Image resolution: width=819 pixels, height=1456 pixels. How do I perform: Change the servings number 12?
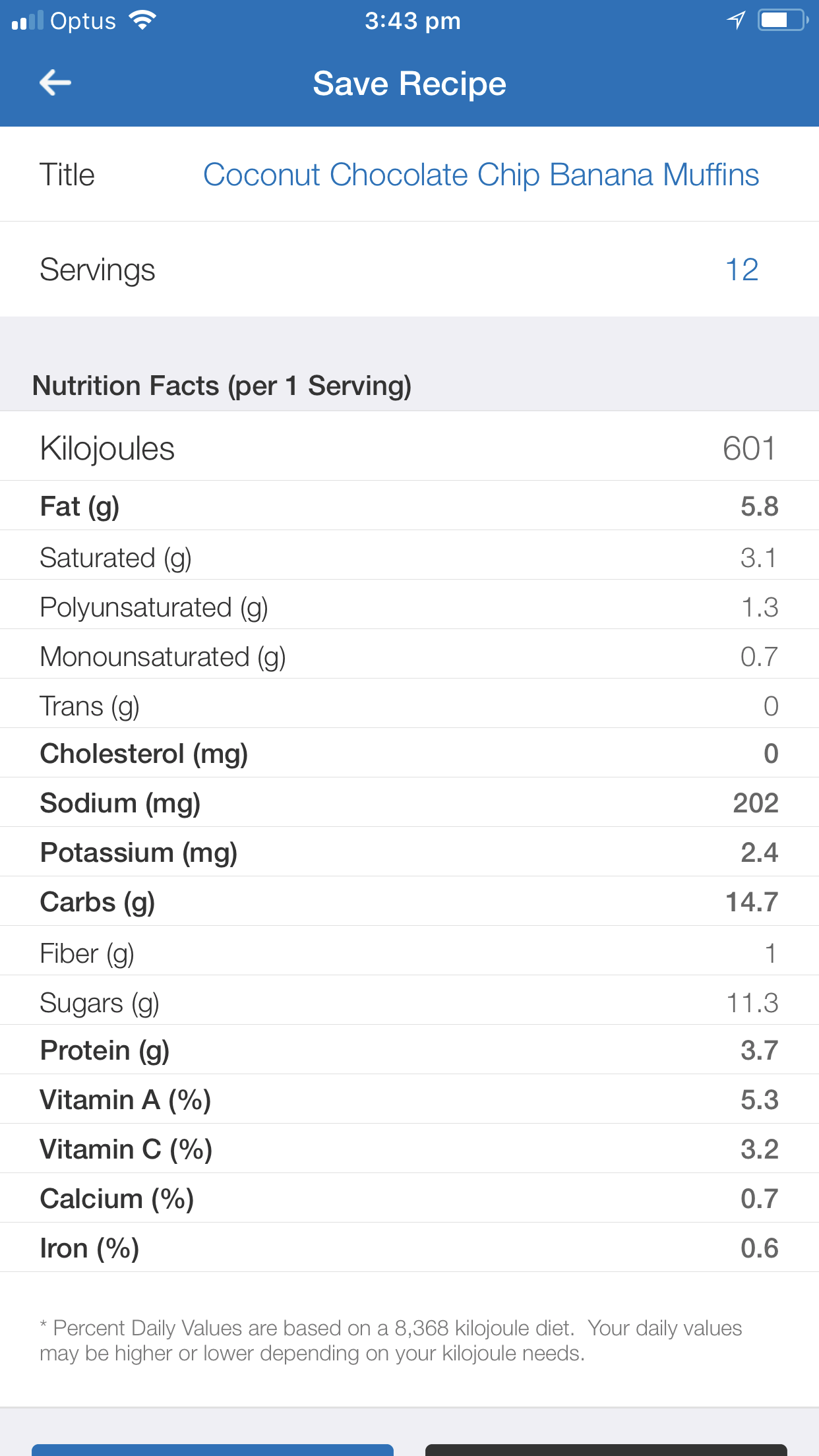742,270
